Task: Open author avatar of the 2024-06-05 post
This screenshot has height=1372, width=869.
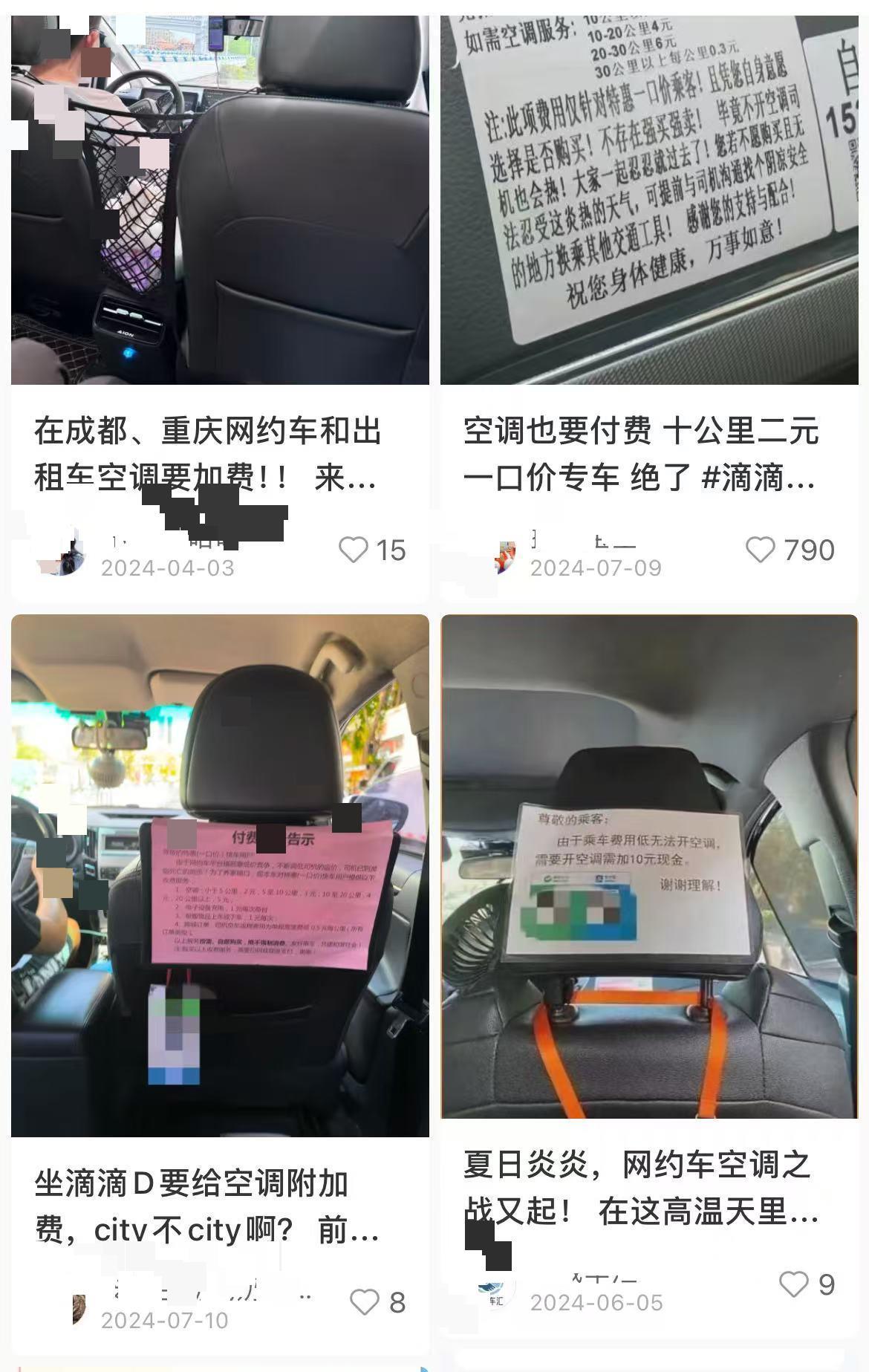Action: (495, 1293)
